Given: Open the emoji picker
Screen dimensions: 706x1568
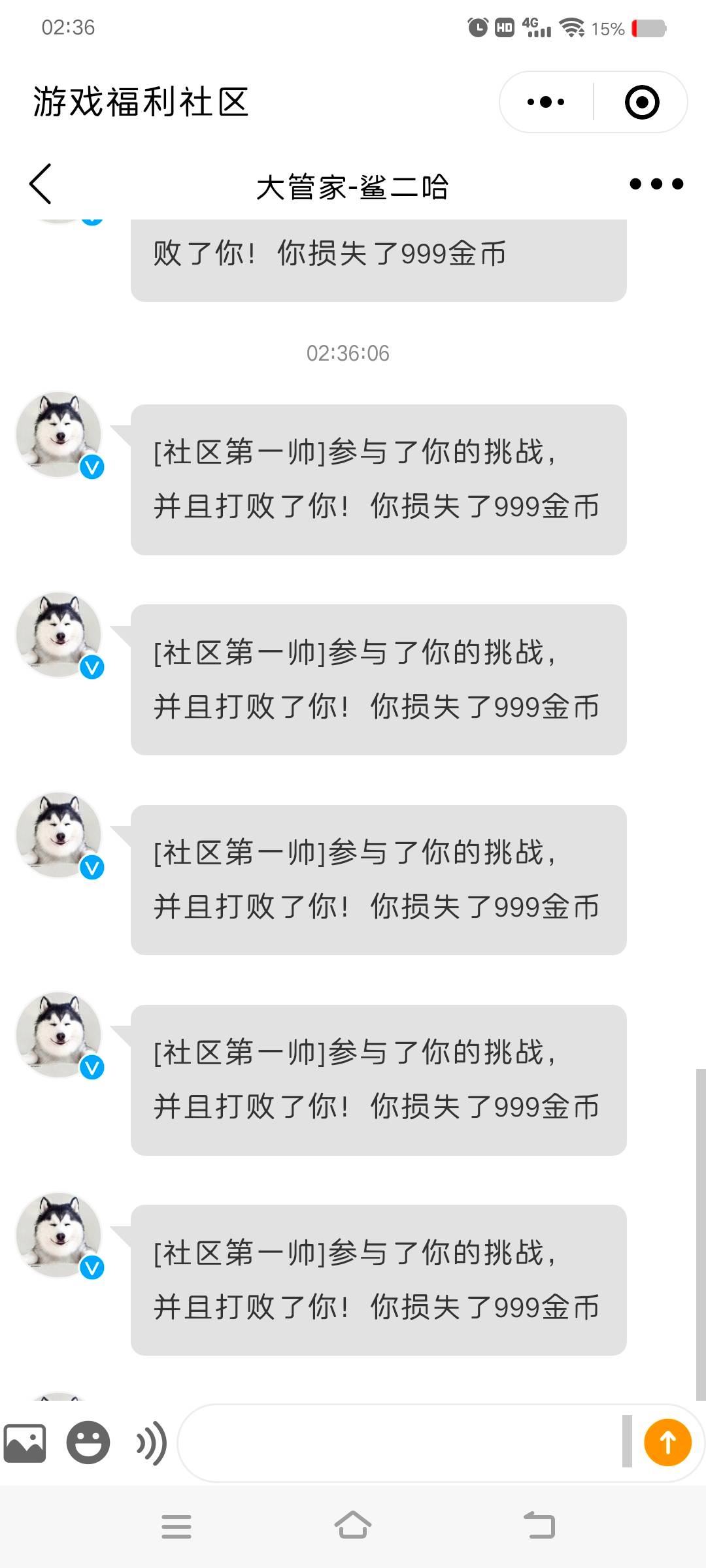Looking at the screenshot, I should point(88,1443).
